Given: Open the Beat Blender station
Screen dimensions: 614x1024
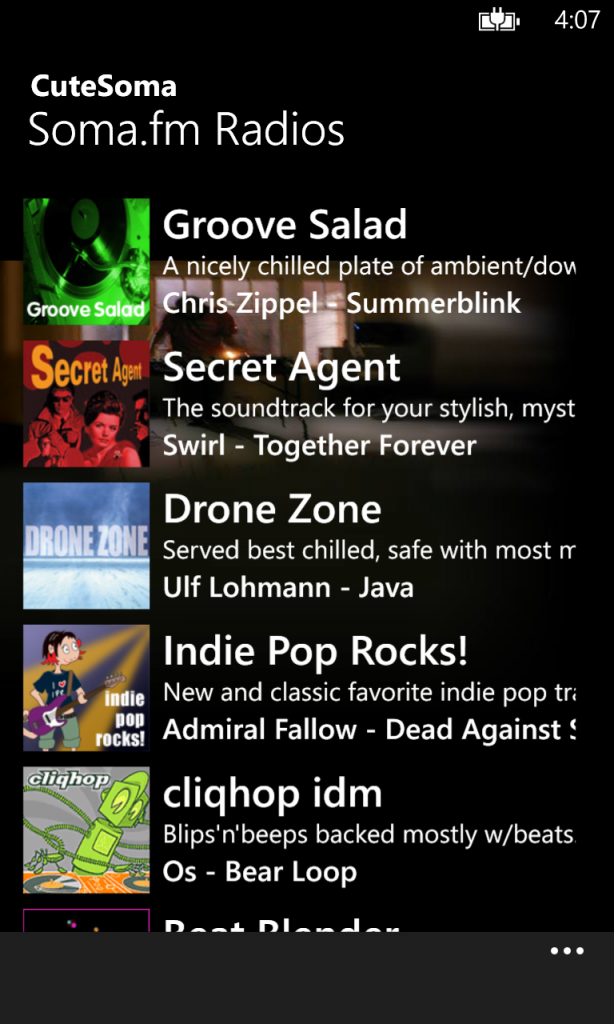Looking at the screenshot, I should [280, 923].
